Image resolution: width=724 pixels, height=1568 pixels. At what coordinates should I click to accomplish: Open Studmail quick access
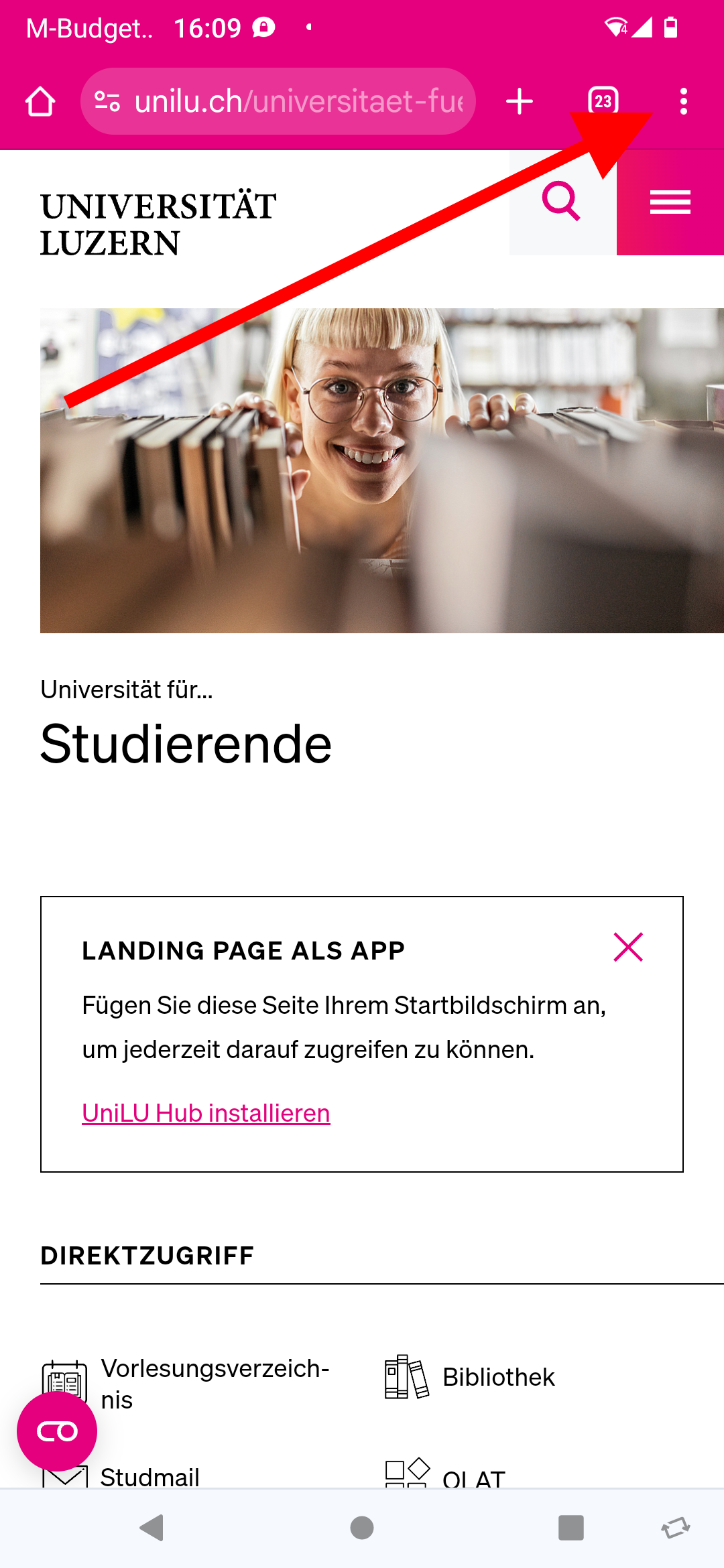pyautogui.click(x=149, y=1476)
